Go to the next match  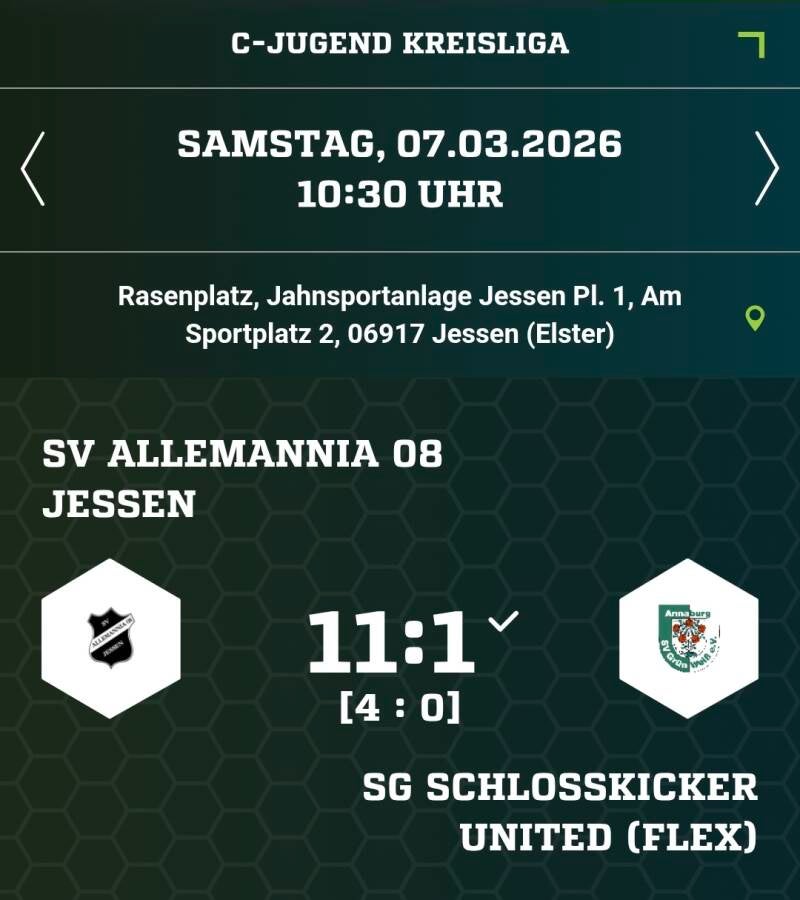coord(766,168)
